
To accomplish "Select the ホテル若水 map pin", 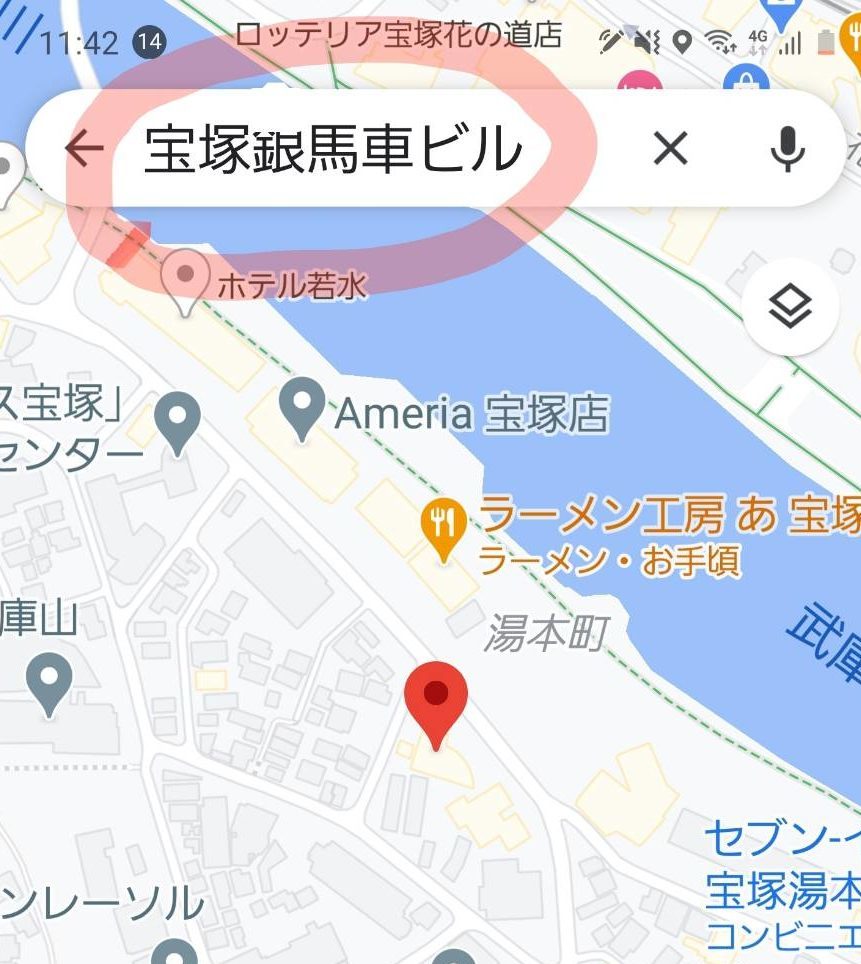I will pos(186,279).
